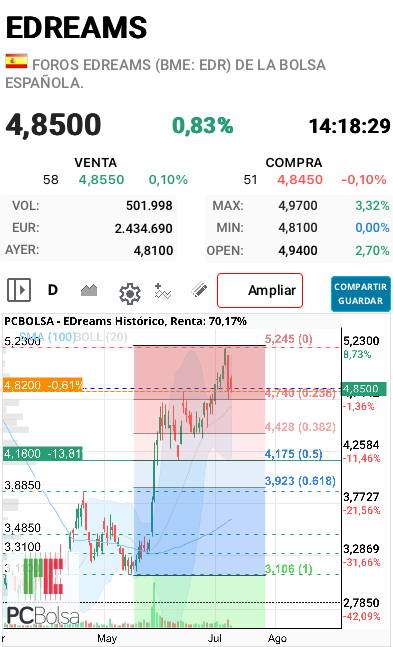Viewport: 393px width, 647px height.
Task: Tap Compartir Guardar button
Action: pyautogui.click(x=360, y=294)
